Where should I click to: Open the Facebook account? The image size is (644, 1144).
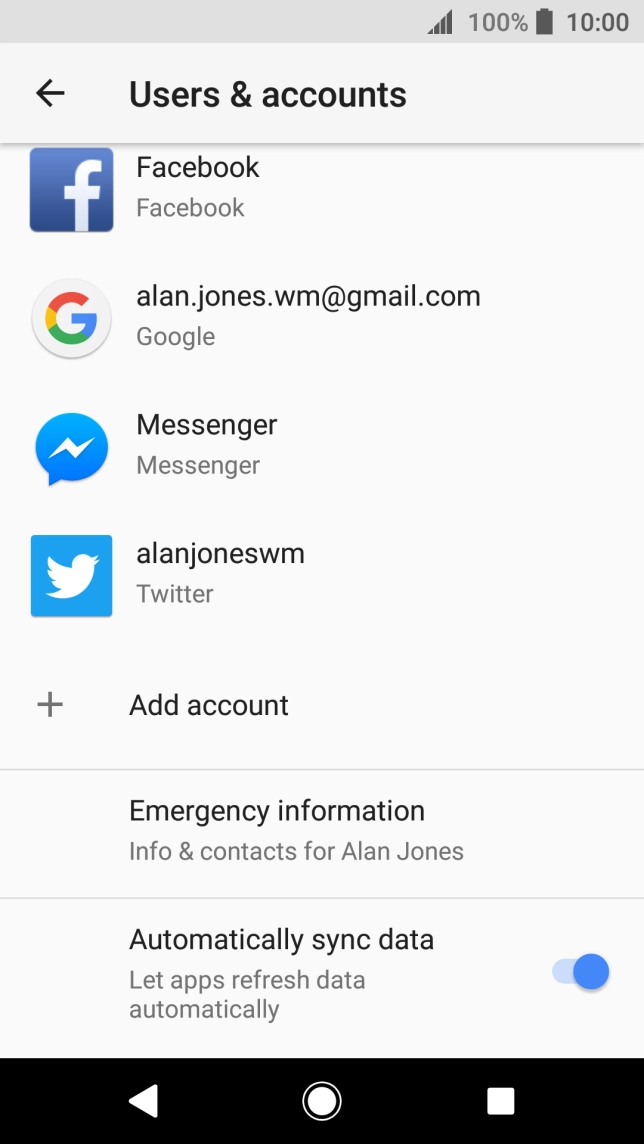coord(198,187)
